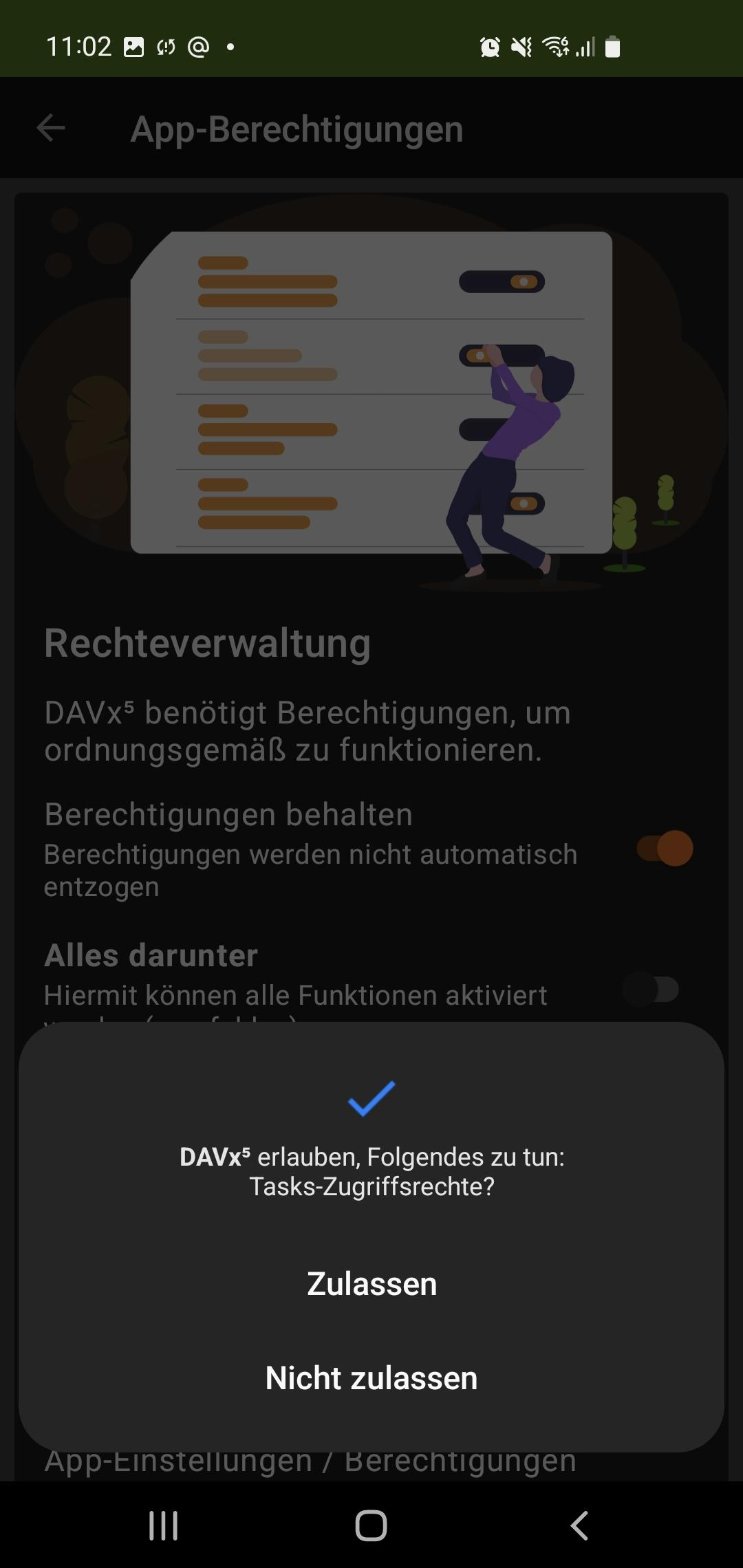
Task: Go back using the system back button
Action: pyautogui.click(x=579, y=1525)
